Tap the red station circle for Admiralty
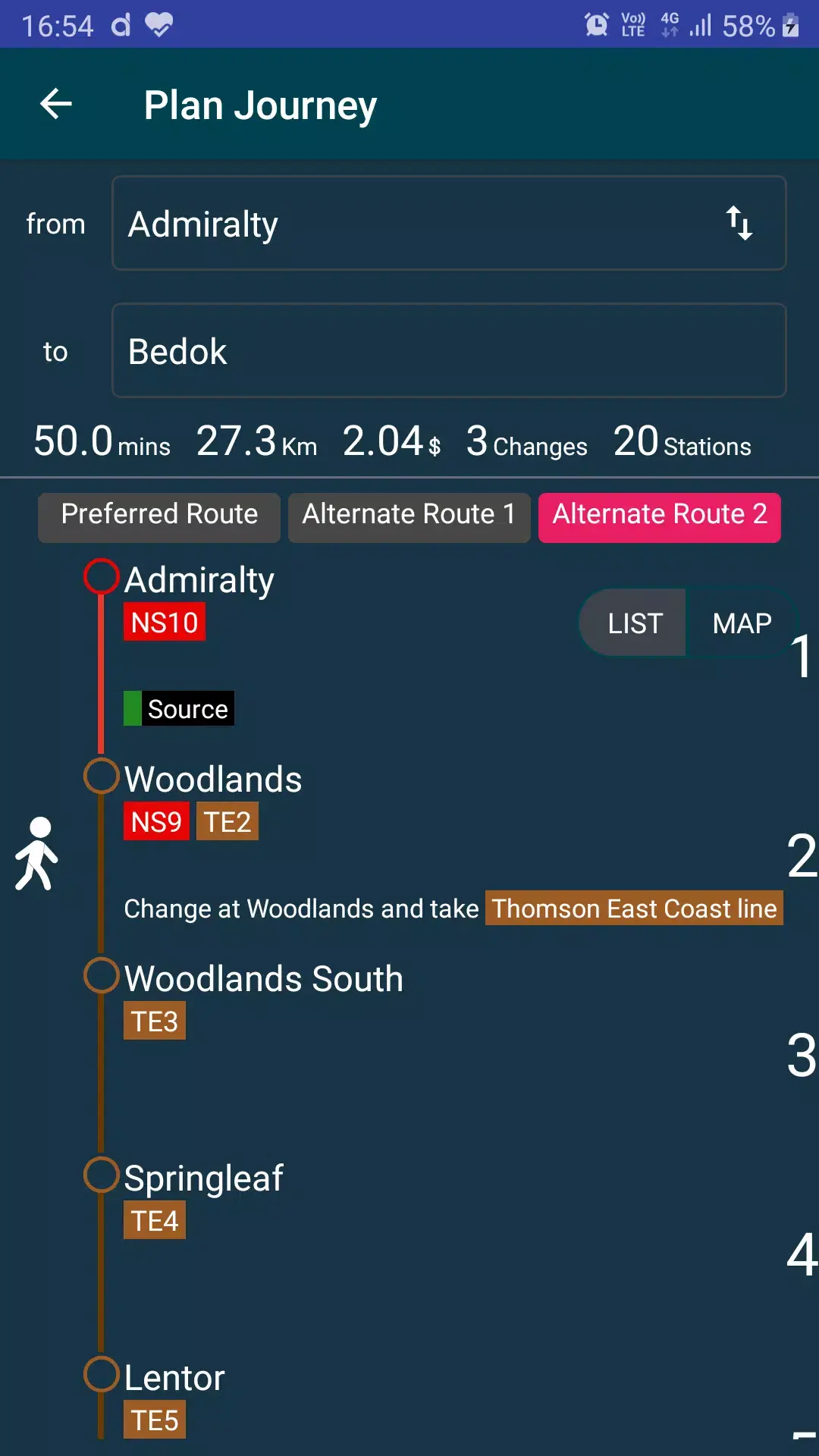This screenshot has width=819, height=1456. click(102, 577)
